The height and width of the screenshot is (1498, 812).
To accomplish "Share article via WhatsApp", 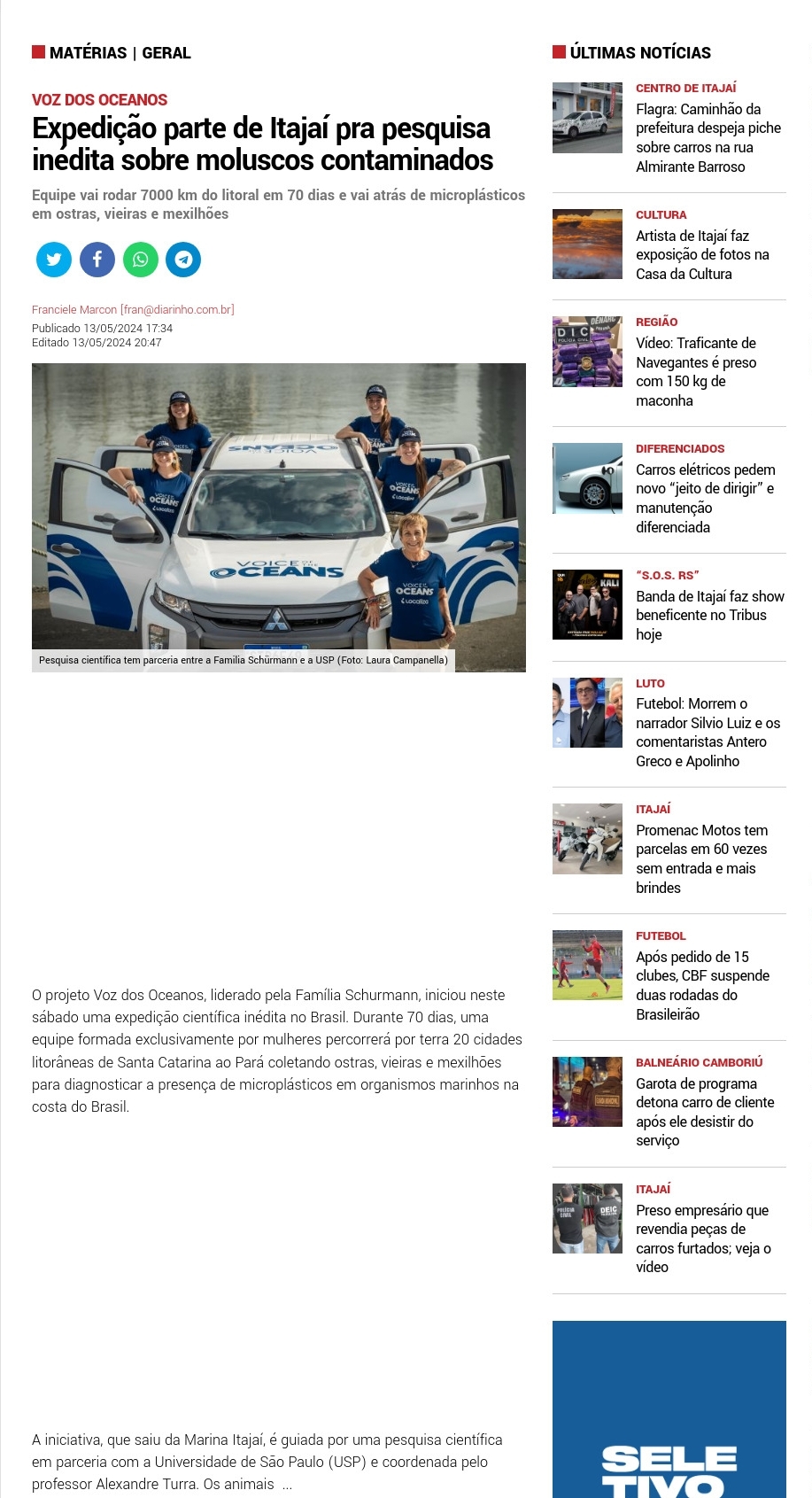I will point(141,260).
